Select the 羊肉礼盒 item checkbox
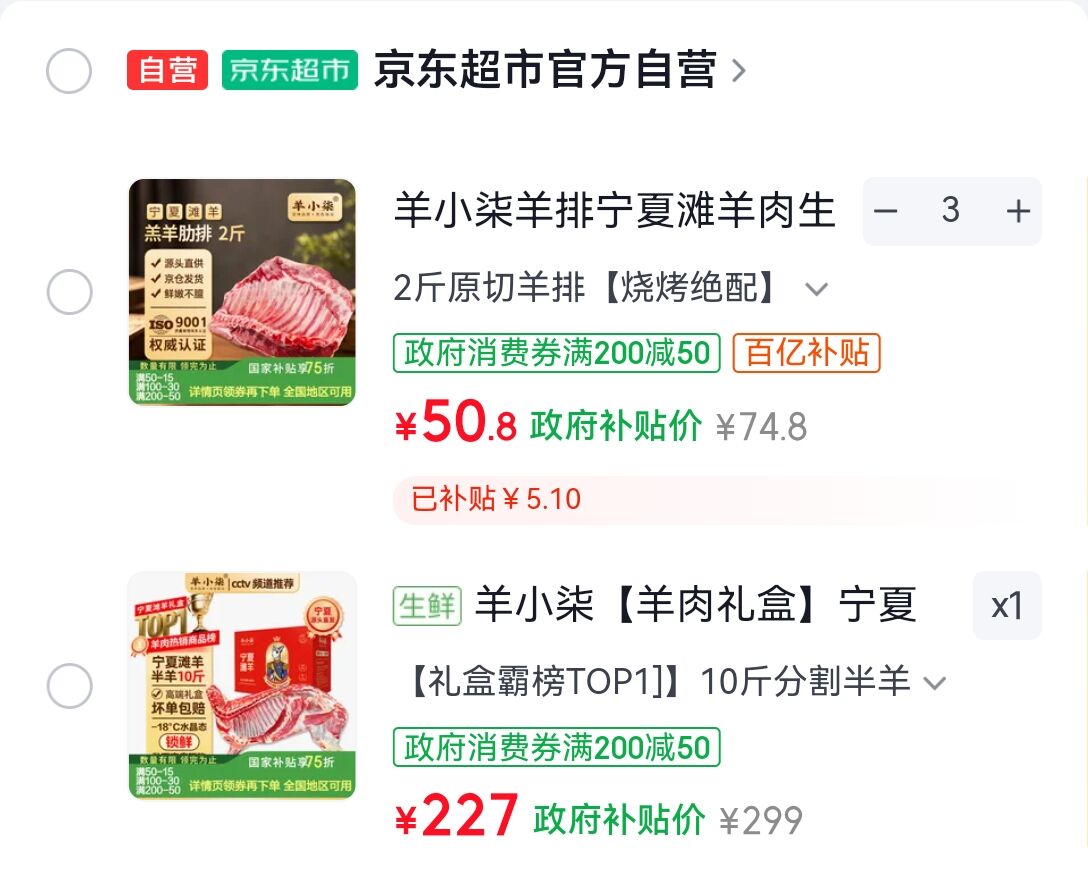1088x874 pixels. point(69,686)
